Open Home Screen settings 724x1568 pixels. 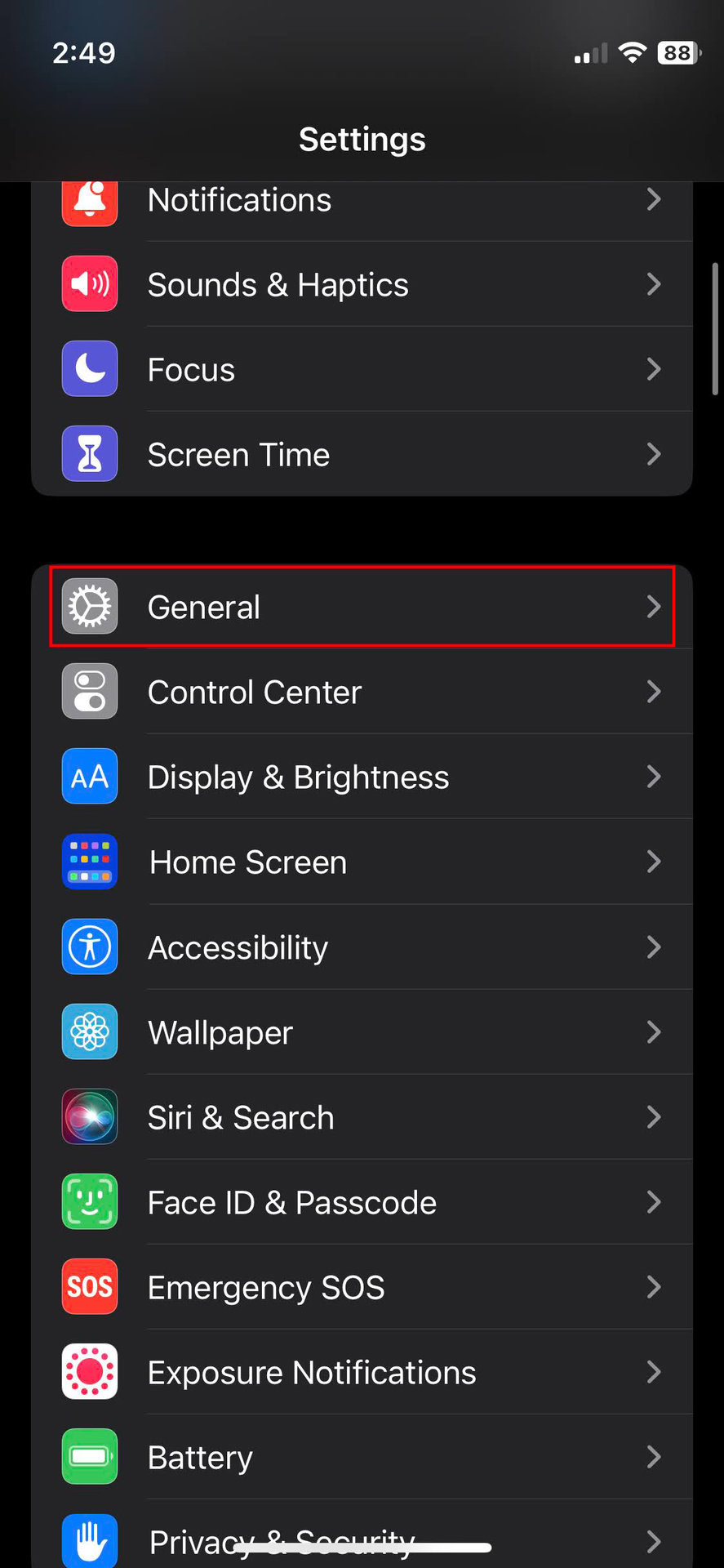tap(362, 862)
